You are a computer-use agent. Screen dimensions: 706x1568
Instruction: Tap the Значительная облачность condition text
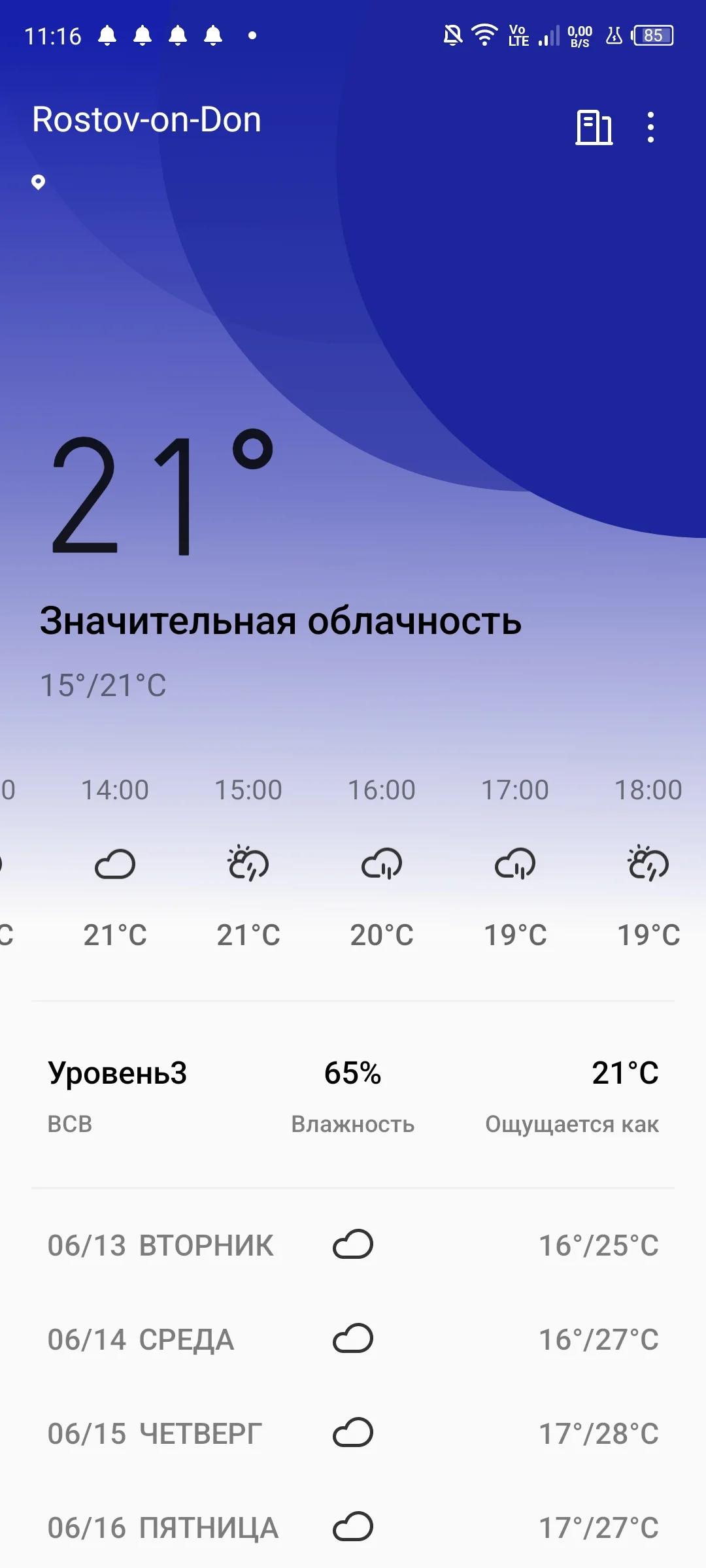(x=280, y=623)
